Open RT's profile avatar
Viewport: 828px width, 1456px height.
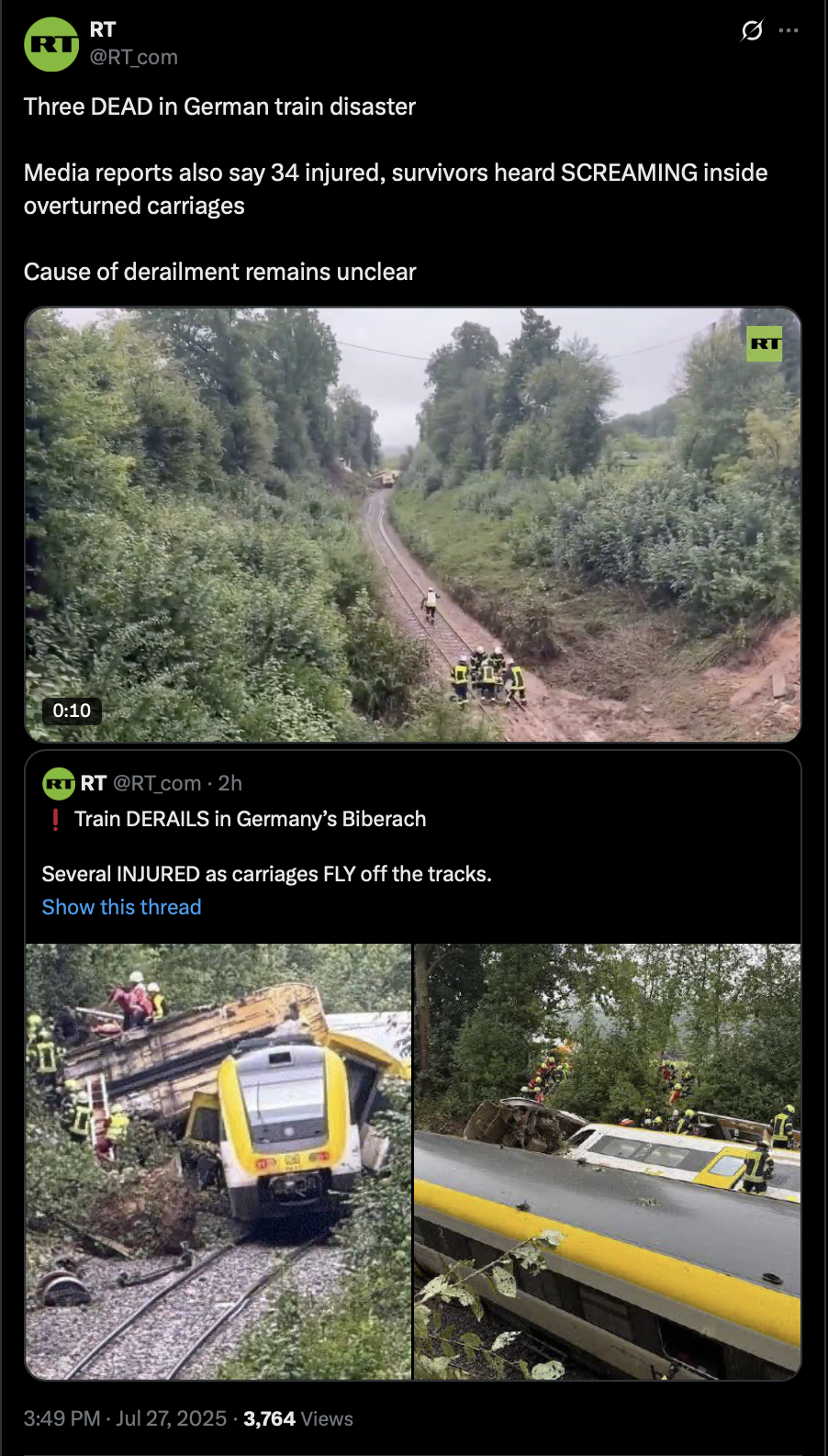(x=51, y=43)
